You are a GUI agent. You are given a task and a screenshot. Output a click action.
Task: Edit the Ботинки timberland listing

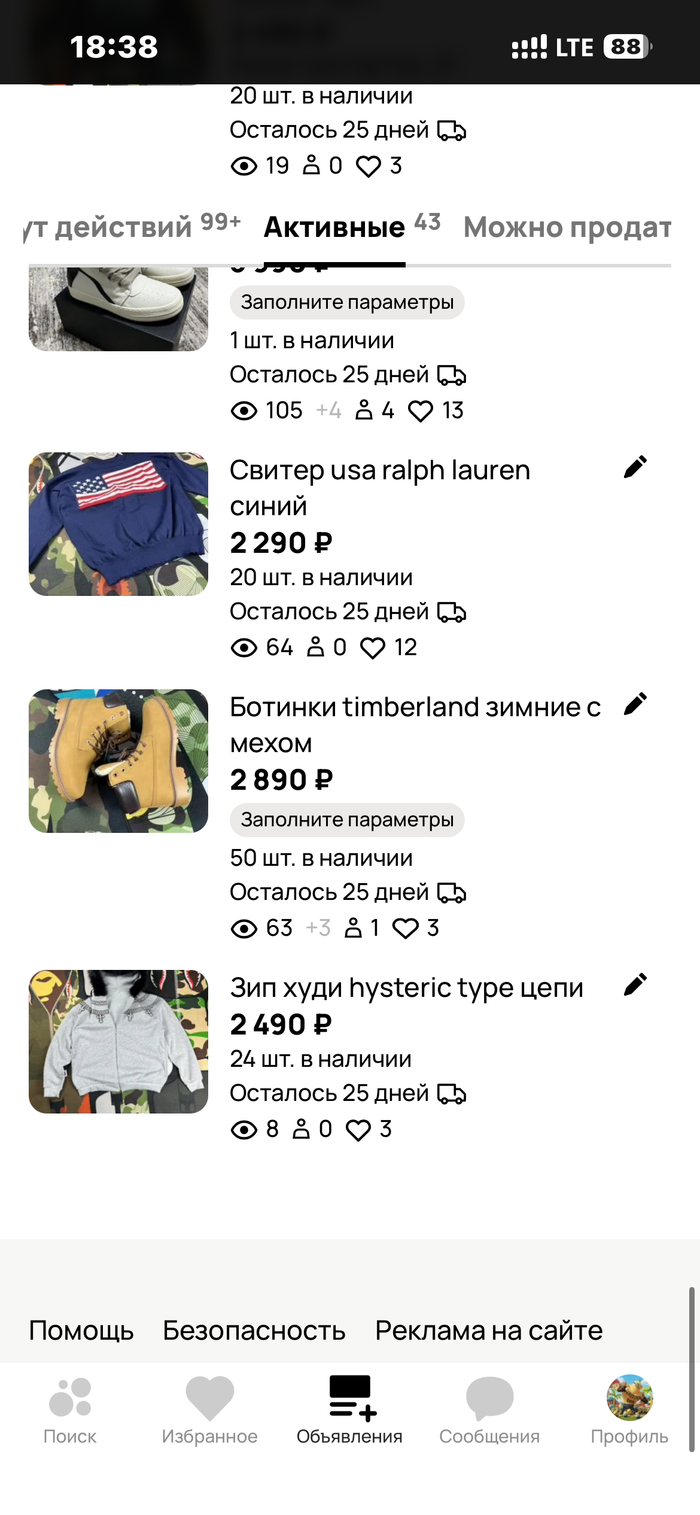click(635, 704)
